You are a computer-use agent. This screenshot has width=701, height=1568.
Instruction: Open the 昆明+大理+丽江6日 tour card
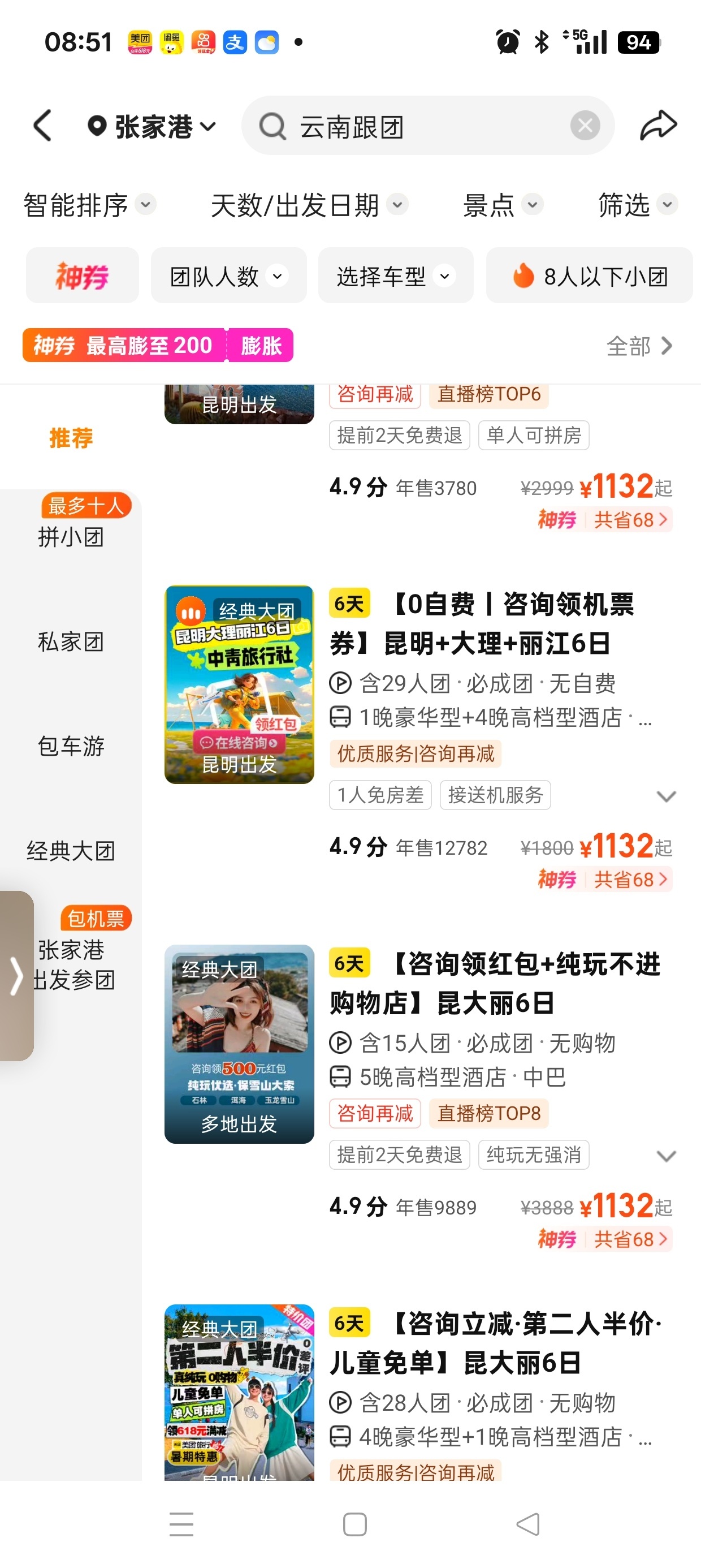(x=481, y=623)
